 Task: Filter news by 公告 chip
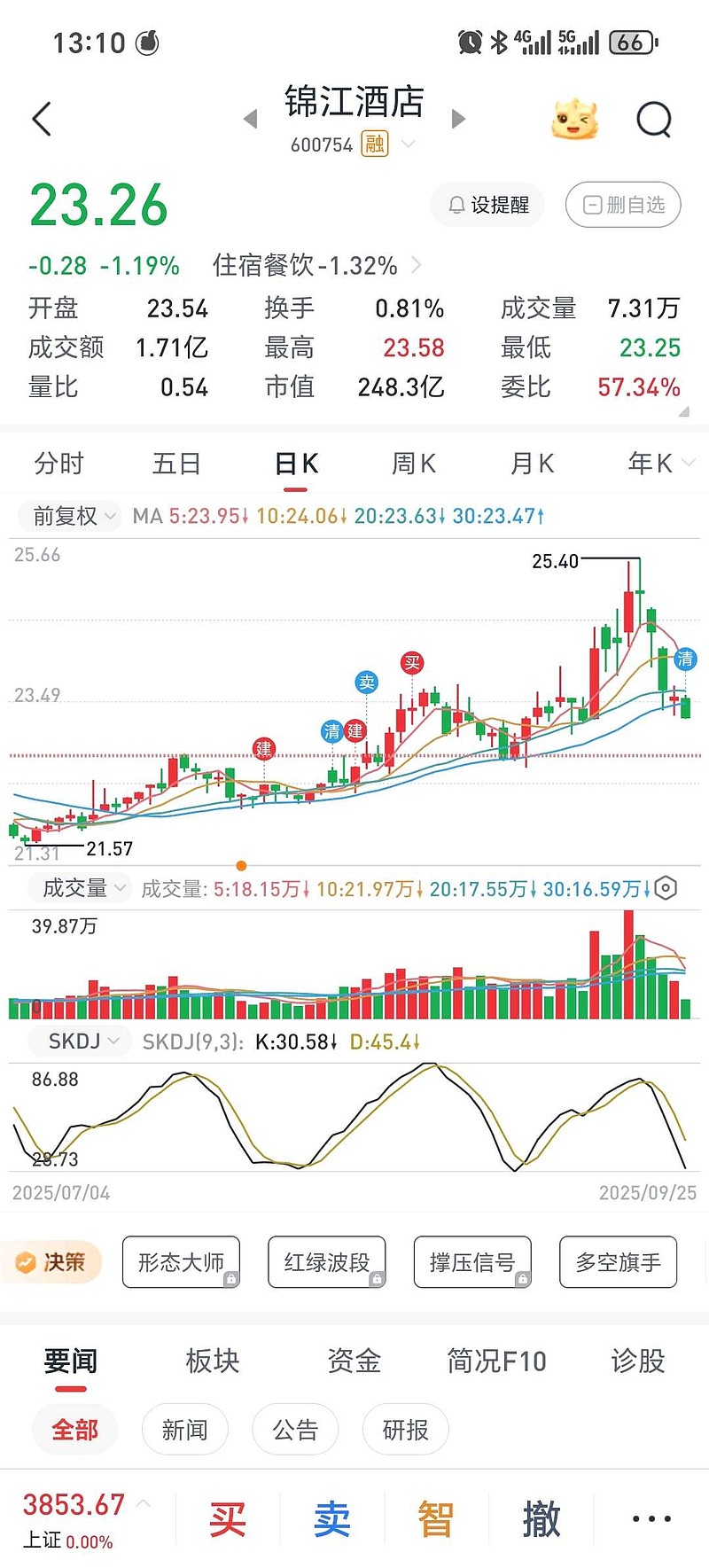[295, 1430]
